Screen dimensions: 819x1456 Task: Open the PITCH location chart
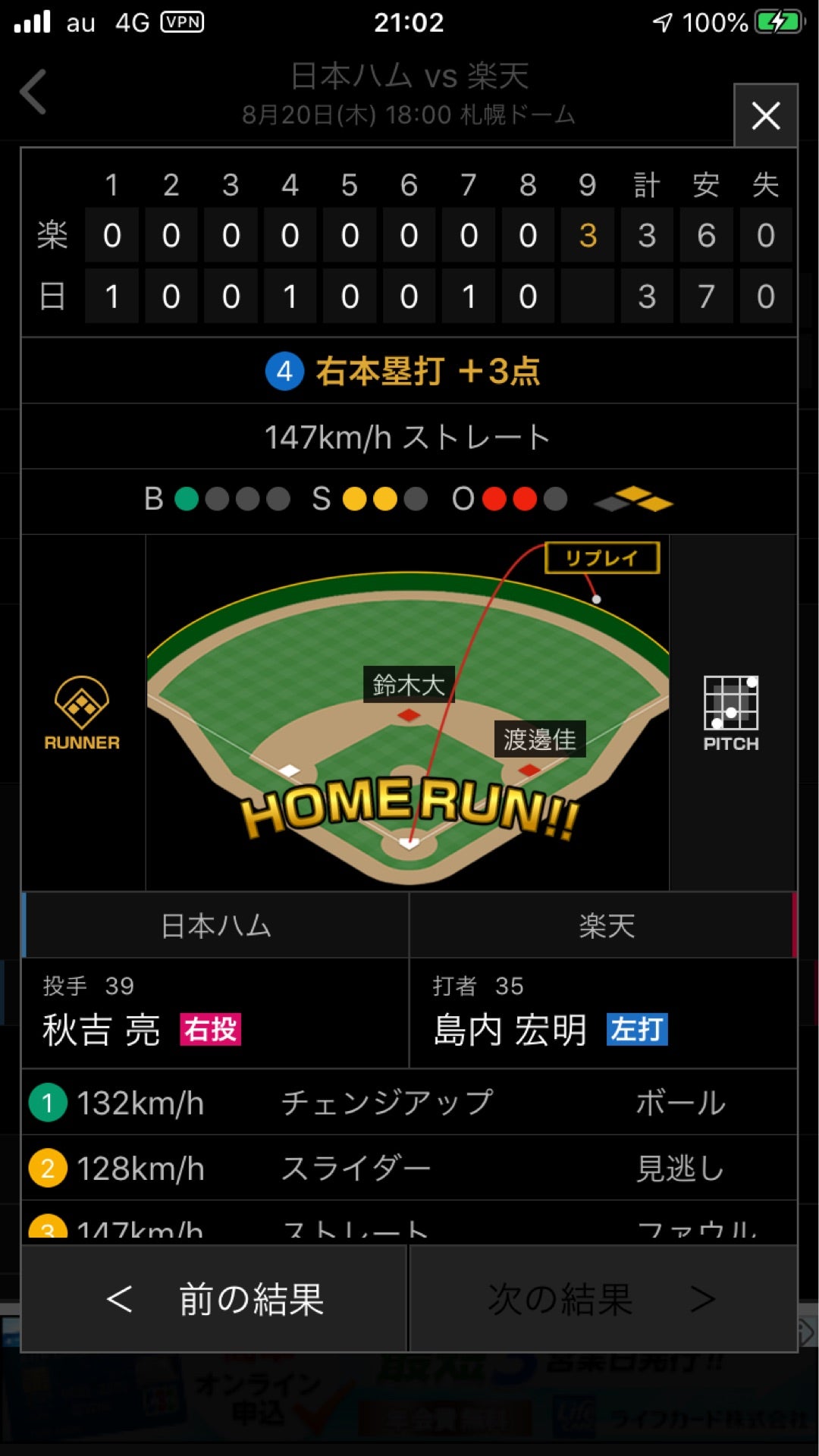point(730,713)
